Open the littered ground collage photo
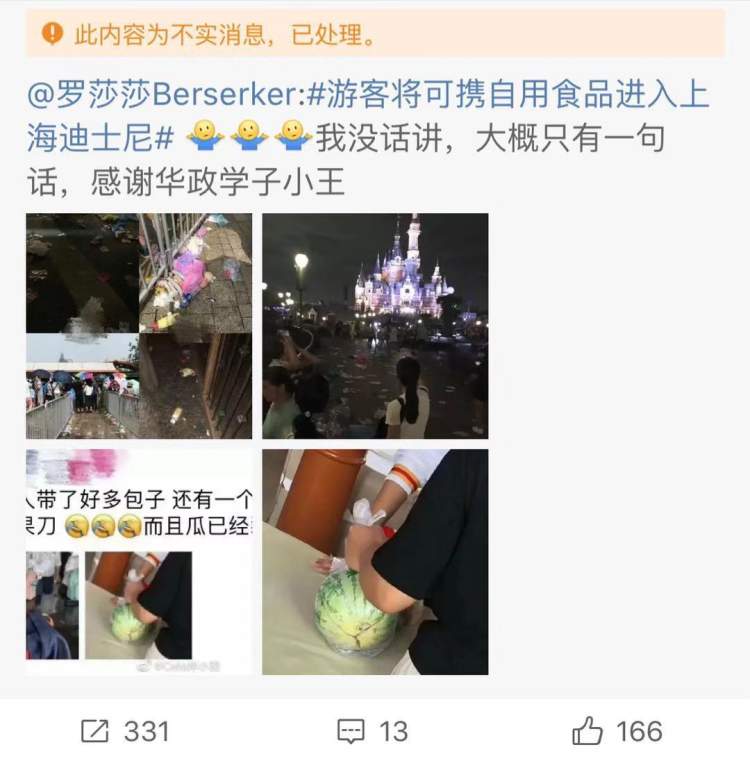The image size is (750, 761). pos(138,326)
